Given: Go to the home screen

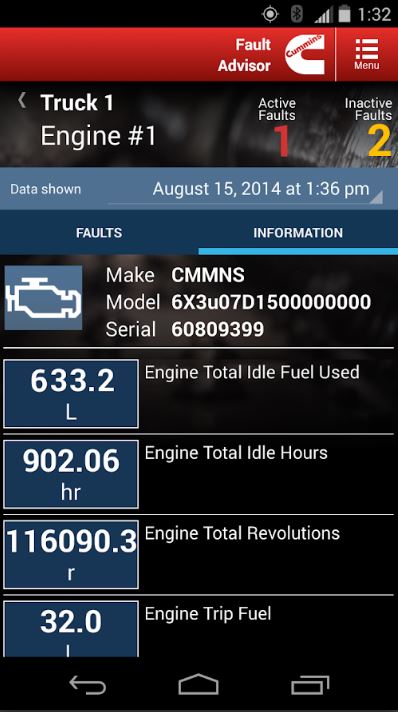Looking at the screenshot, I should [199, 684].
